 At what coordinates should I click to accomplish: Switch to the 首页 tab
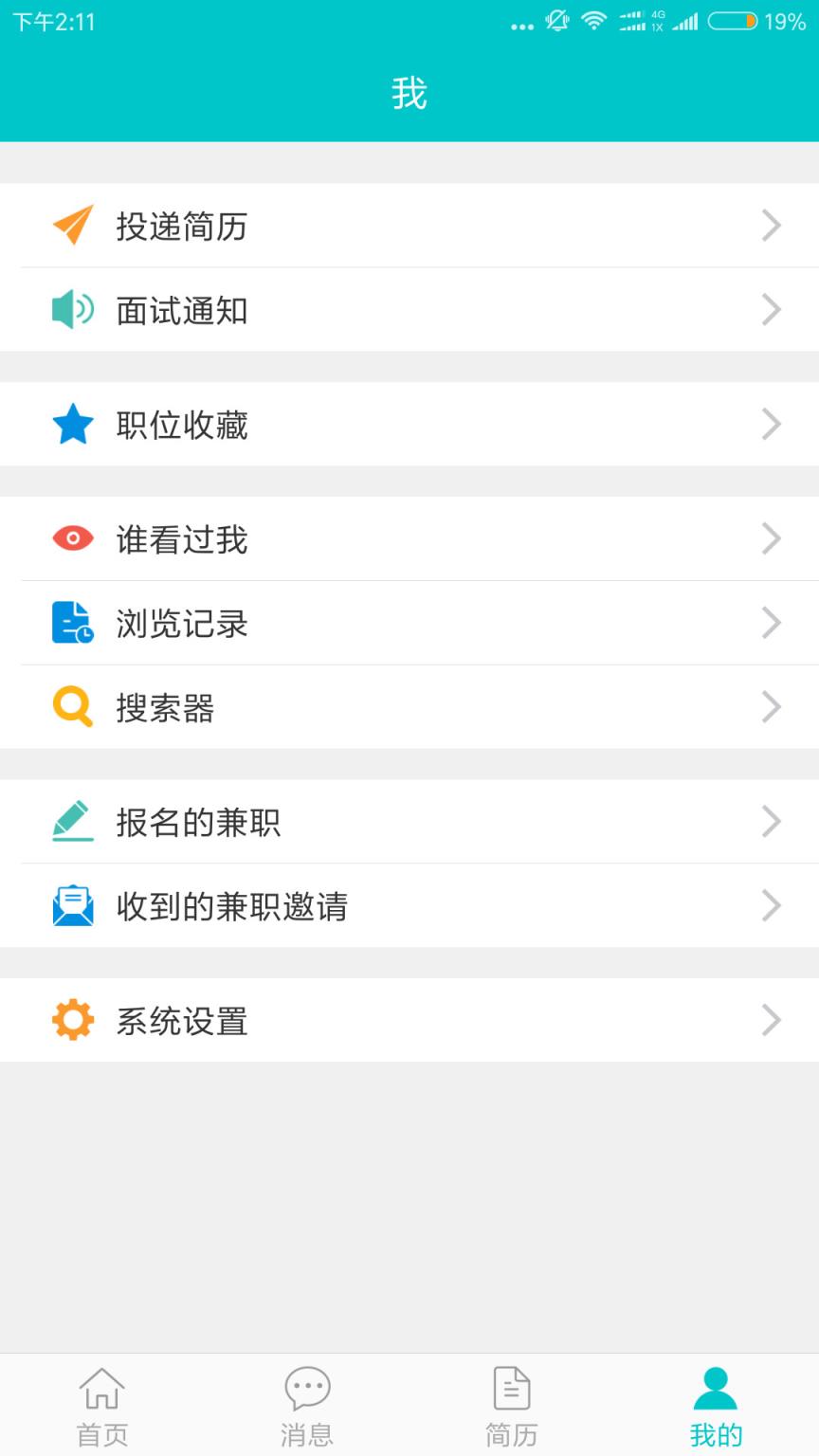pos(101,1406)
